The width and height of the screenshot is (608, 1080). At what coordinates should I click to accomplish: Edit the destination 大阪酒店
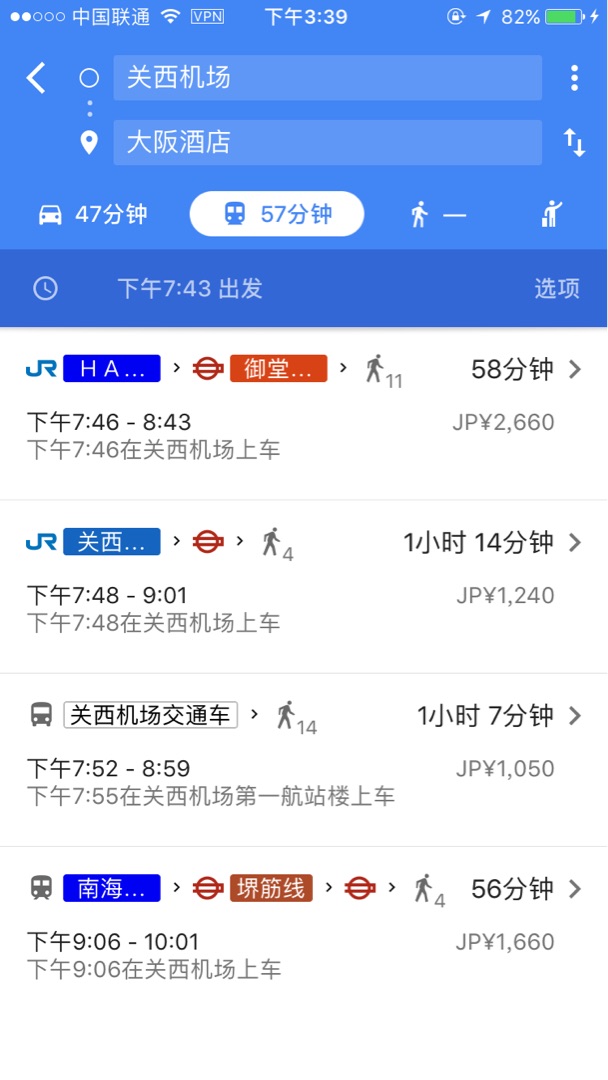[x=327, y=142]
